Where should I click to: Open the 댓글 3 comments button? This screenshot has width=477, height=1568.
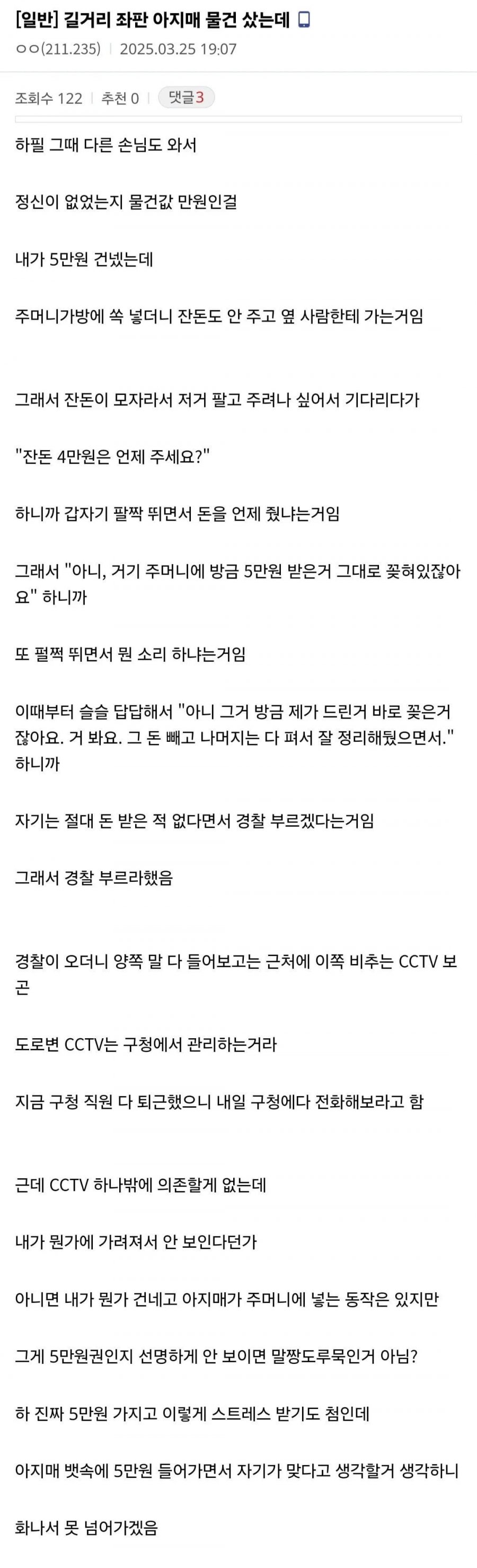click(x=186, y=98)
